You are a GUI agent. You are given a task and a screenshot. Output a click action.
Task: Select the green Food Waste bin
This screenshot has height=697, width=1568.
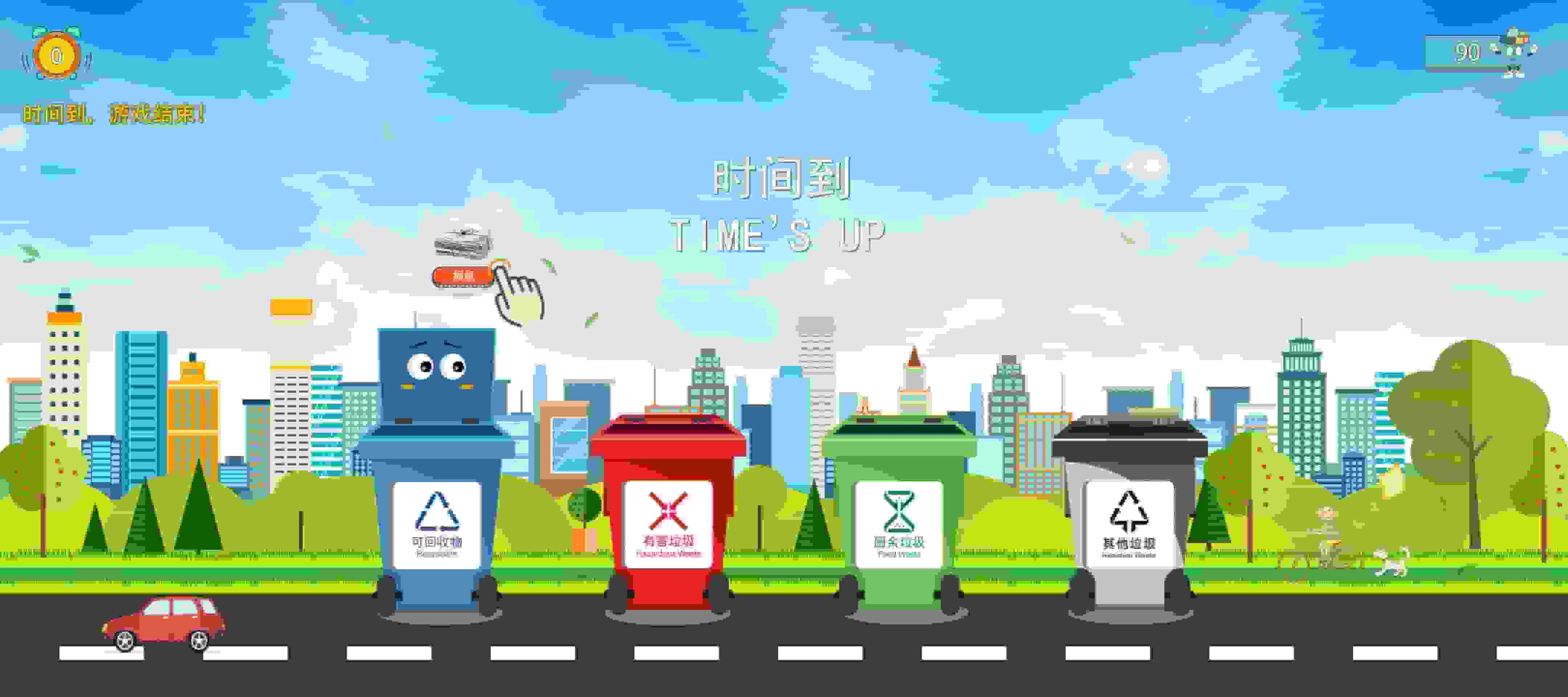899,523
